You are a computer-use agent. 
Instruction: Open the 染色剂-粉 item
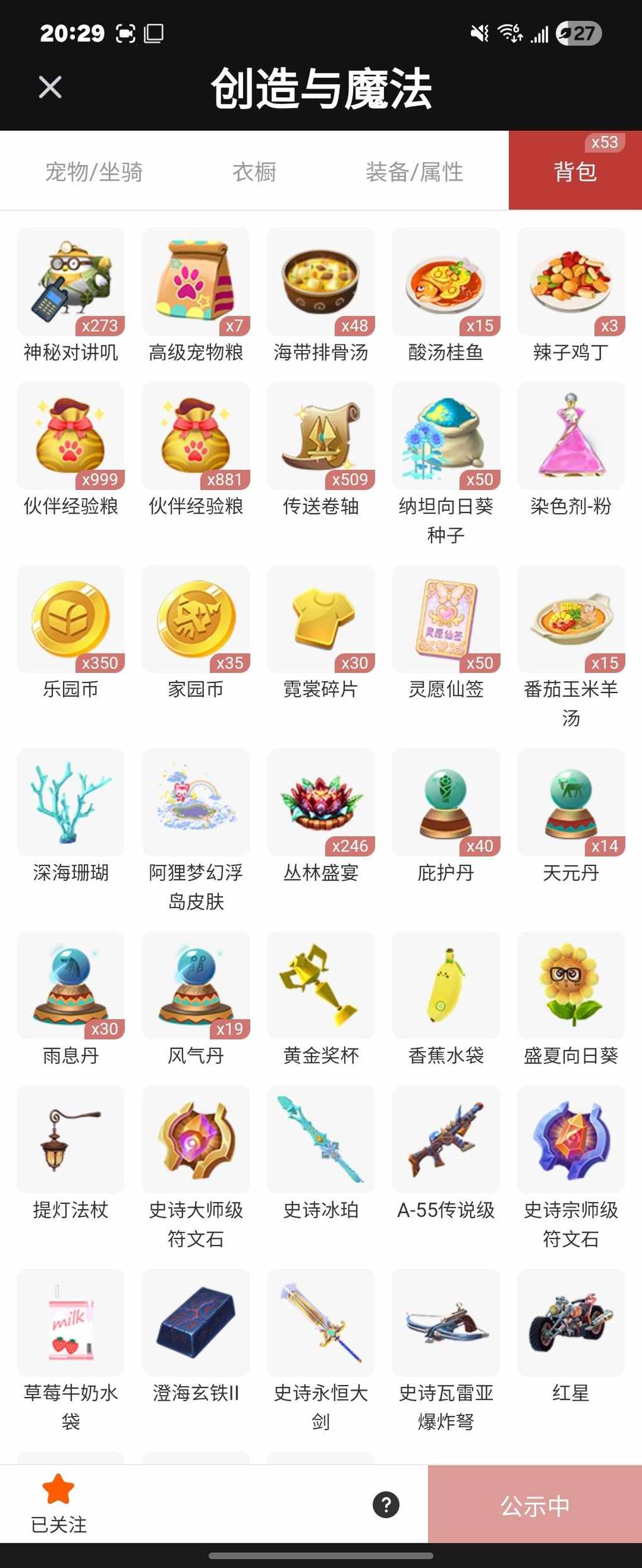point(570,436)
